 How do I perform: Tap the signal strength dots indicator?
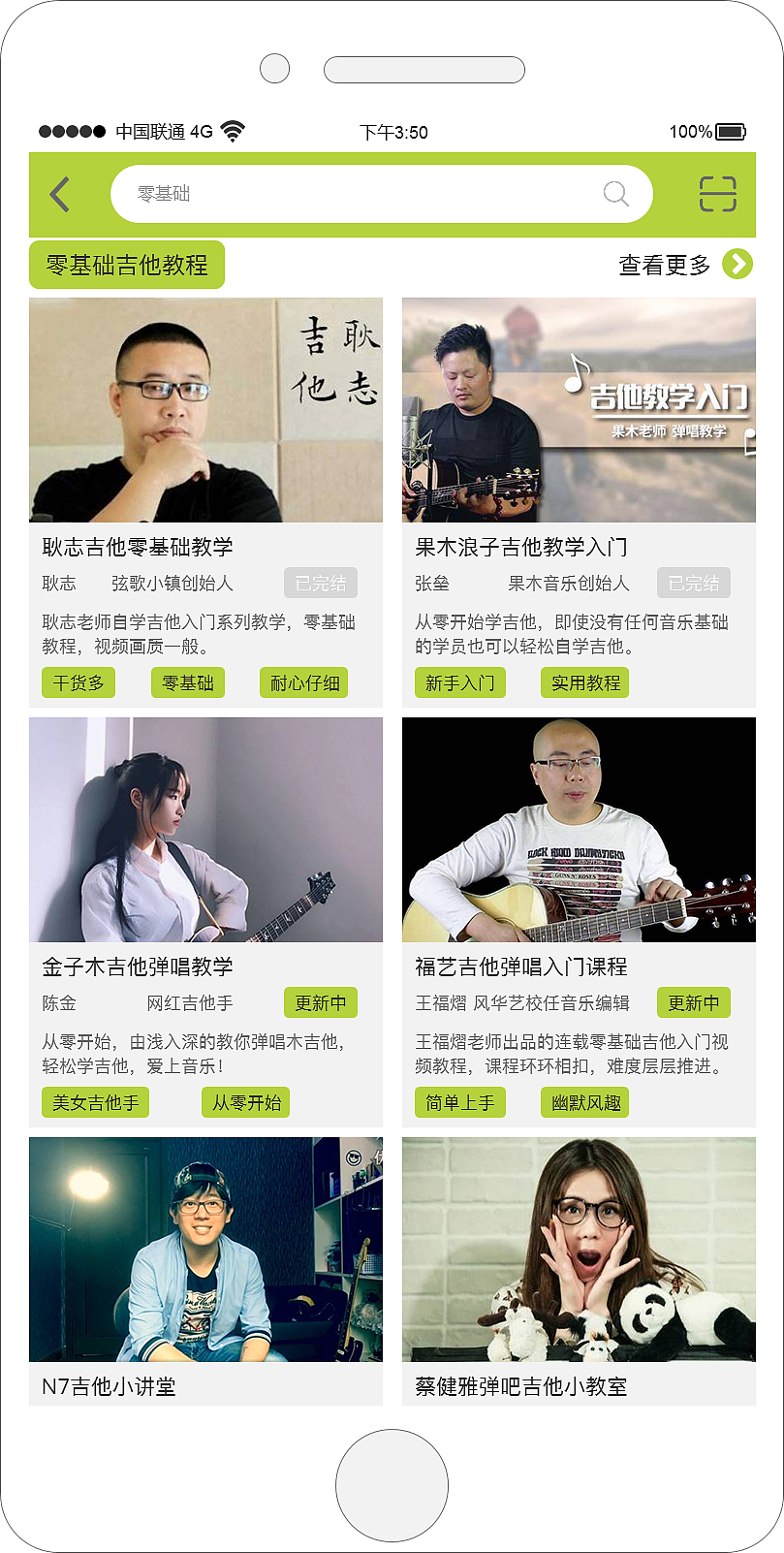[x=72, y=130]
